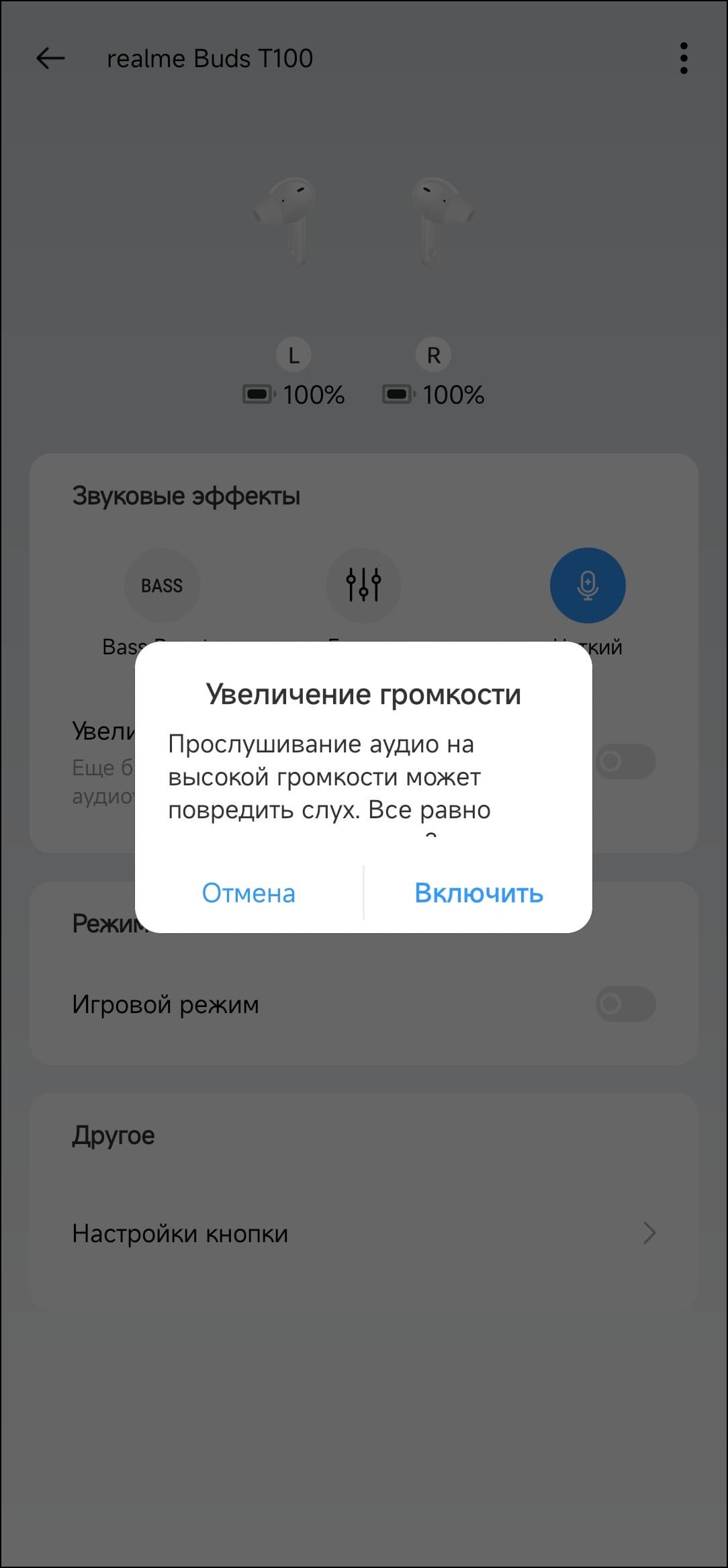
Task: Select the microphone clear sound effect
Action: (588, 585)
